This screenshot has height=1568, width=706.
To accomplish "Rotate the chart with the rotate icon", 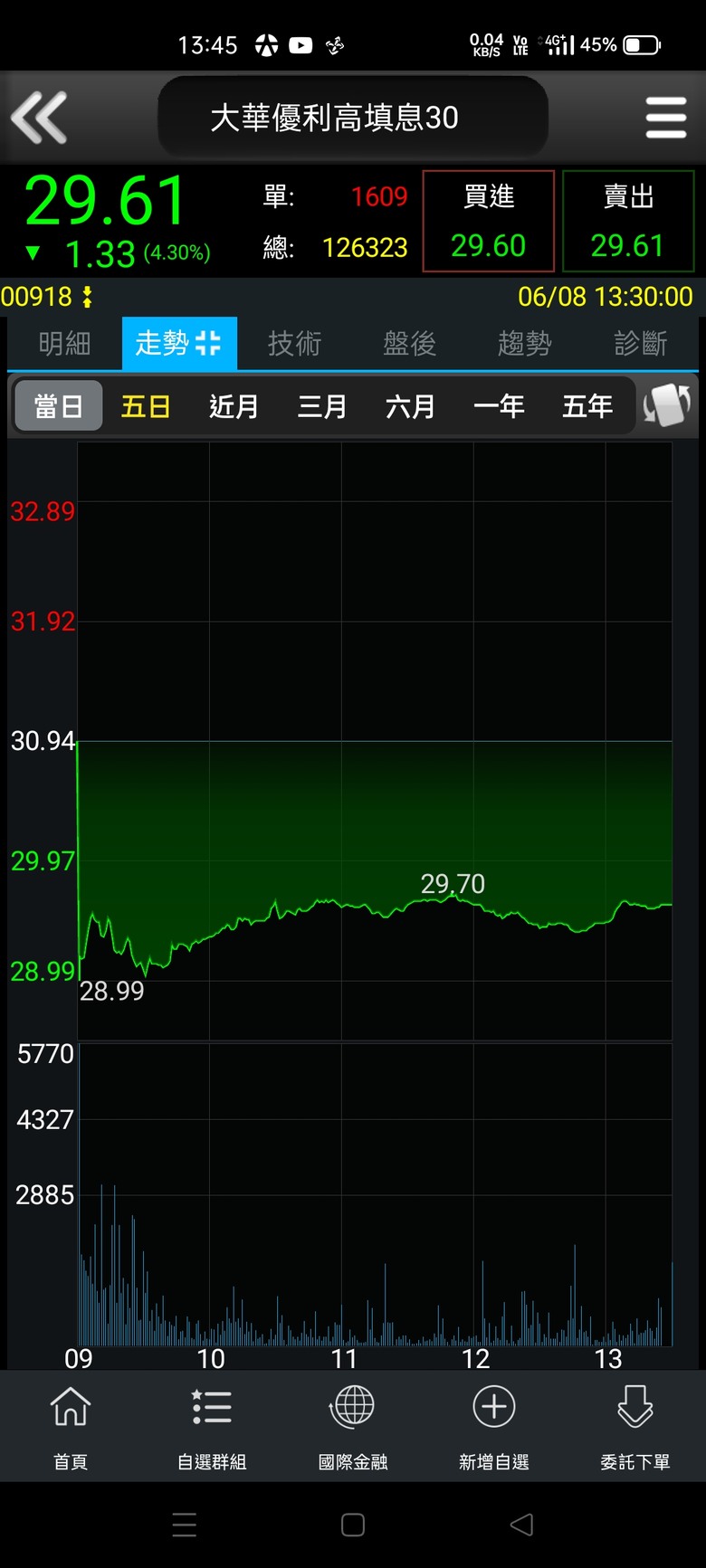I will [x=667, y=405].
